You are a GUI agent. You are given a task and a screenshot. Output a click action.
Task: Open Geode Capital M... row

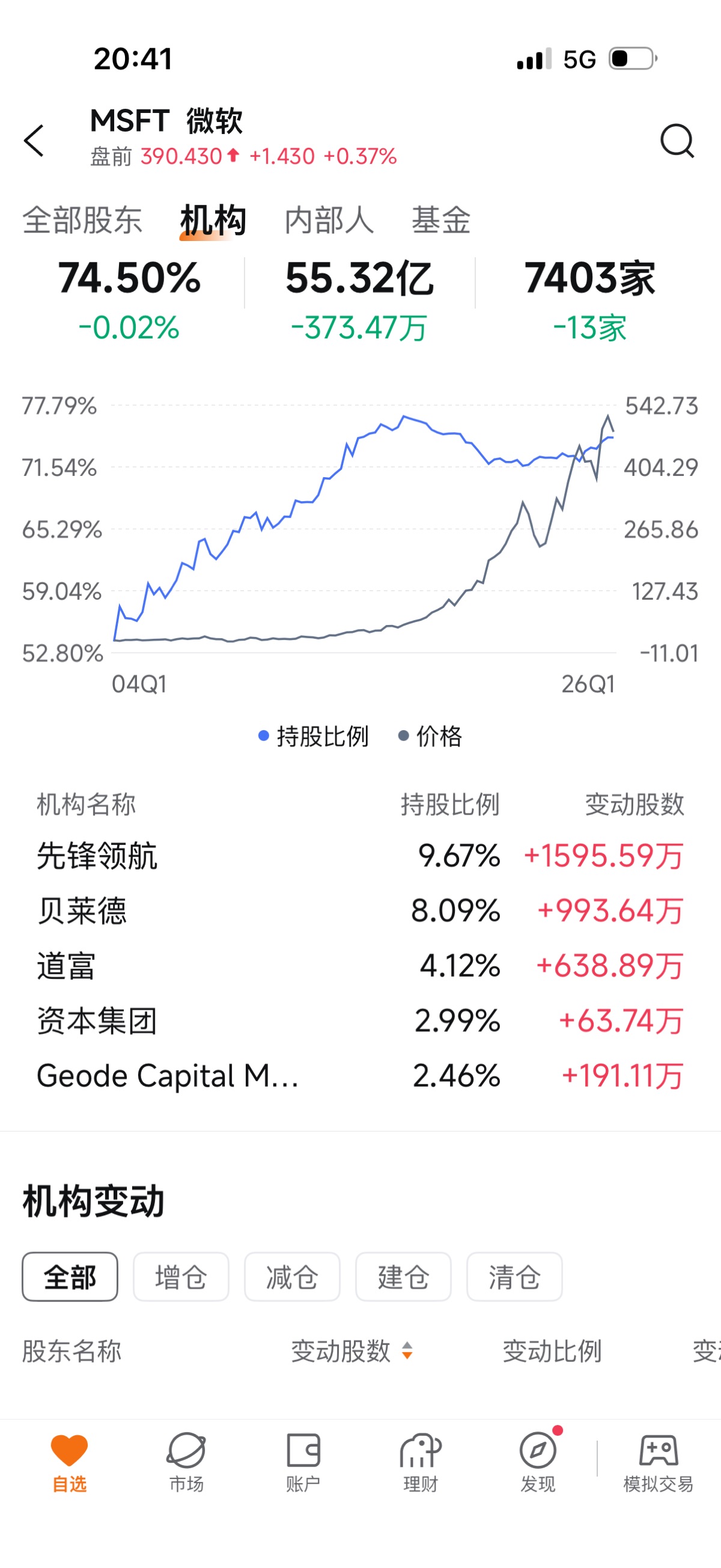pyautogui.click(x=360, y=1076)
